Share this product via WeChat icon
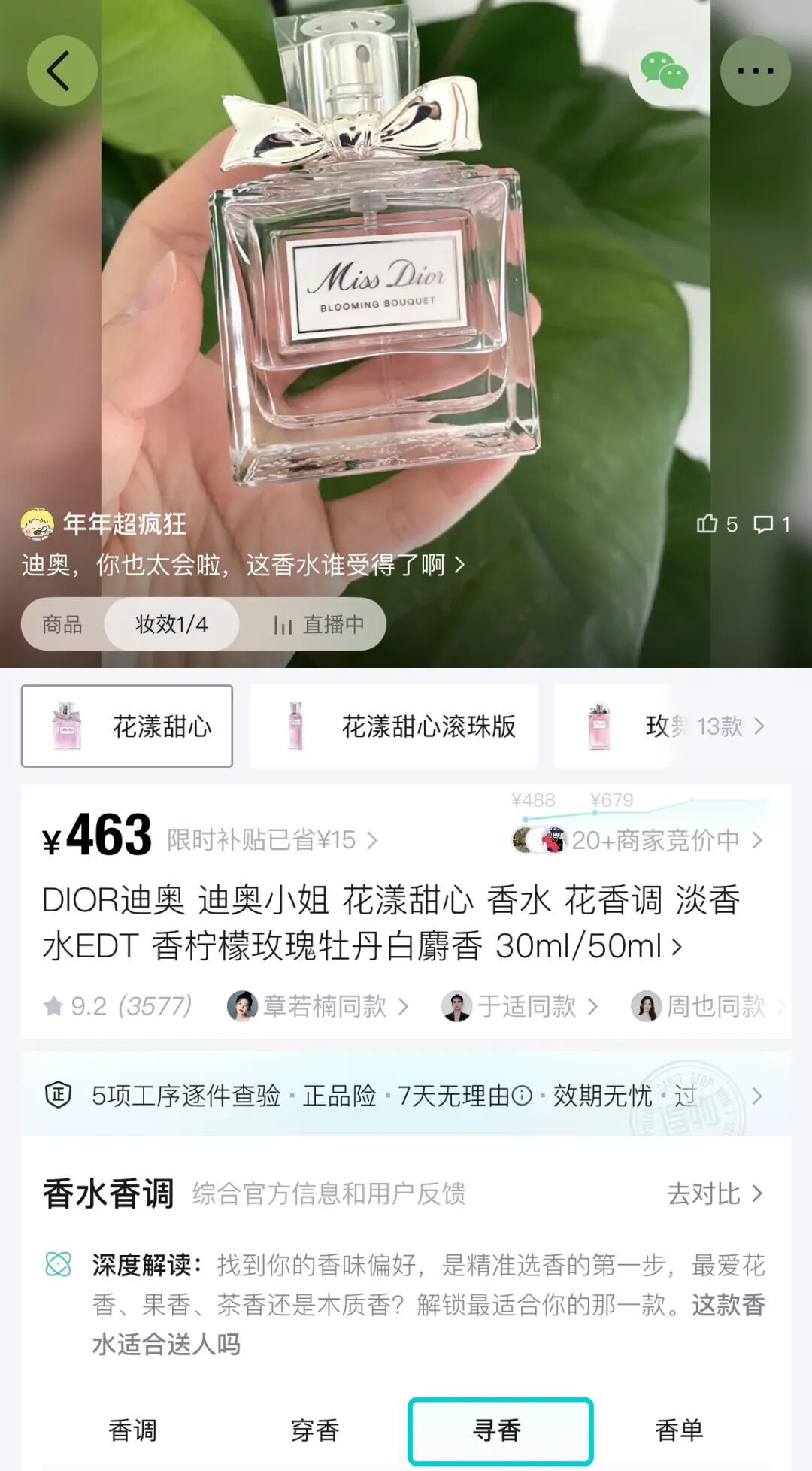Viewport: 812px width, 1471px height. pos(665,71)
